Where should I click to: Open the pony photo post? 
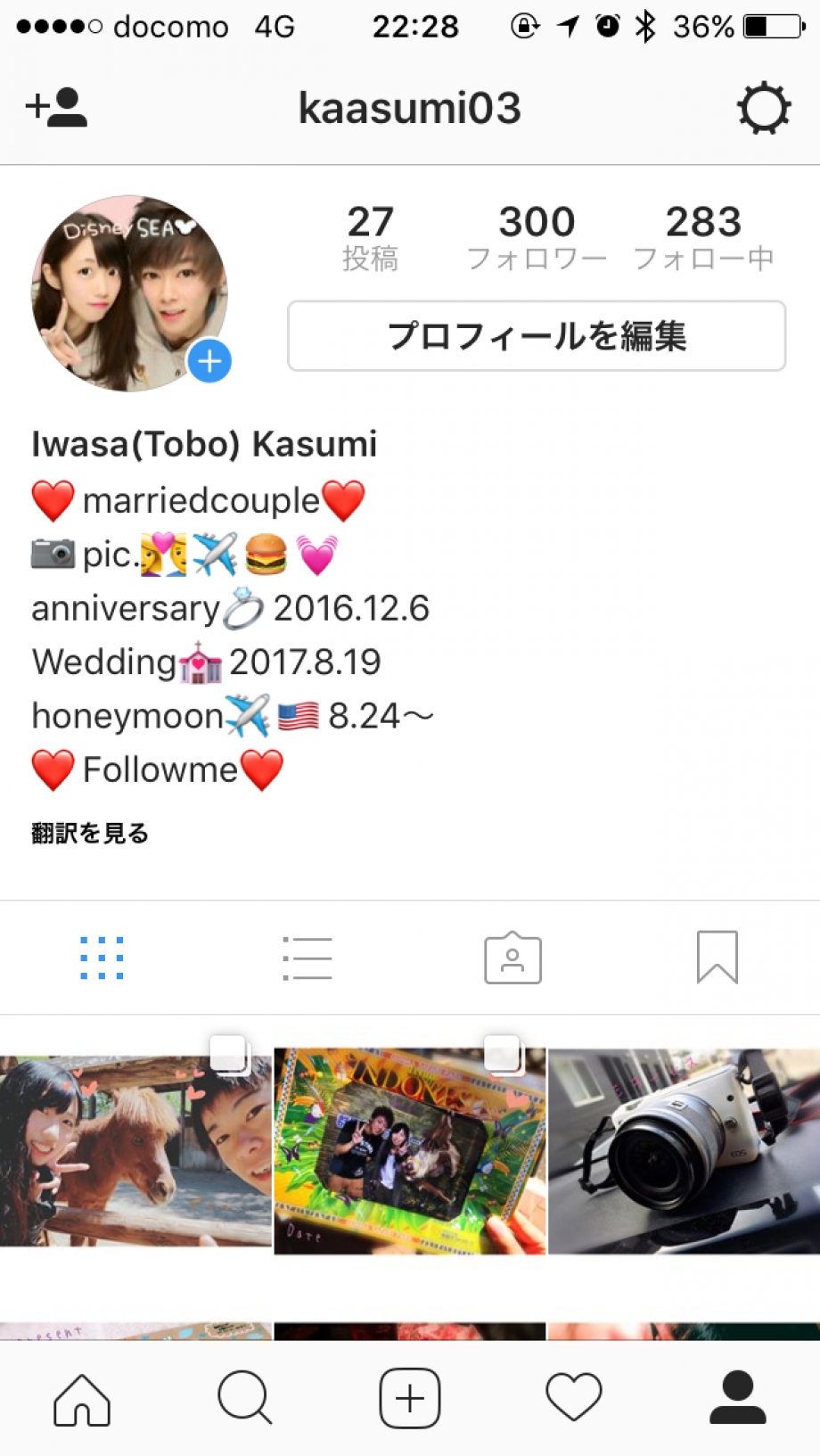[135, 1150]
